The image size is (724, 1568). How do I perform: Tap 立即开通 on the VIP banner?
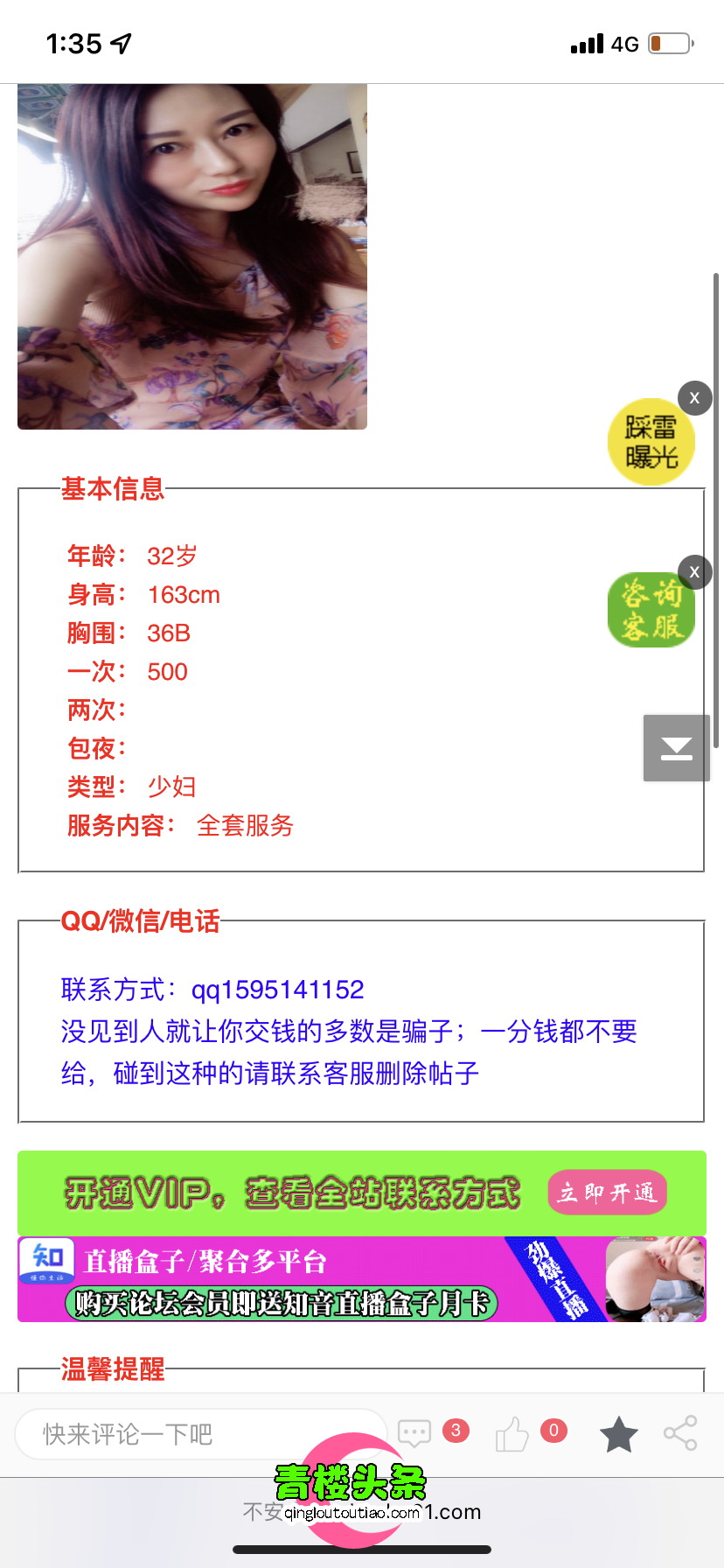pos(607,1193)
